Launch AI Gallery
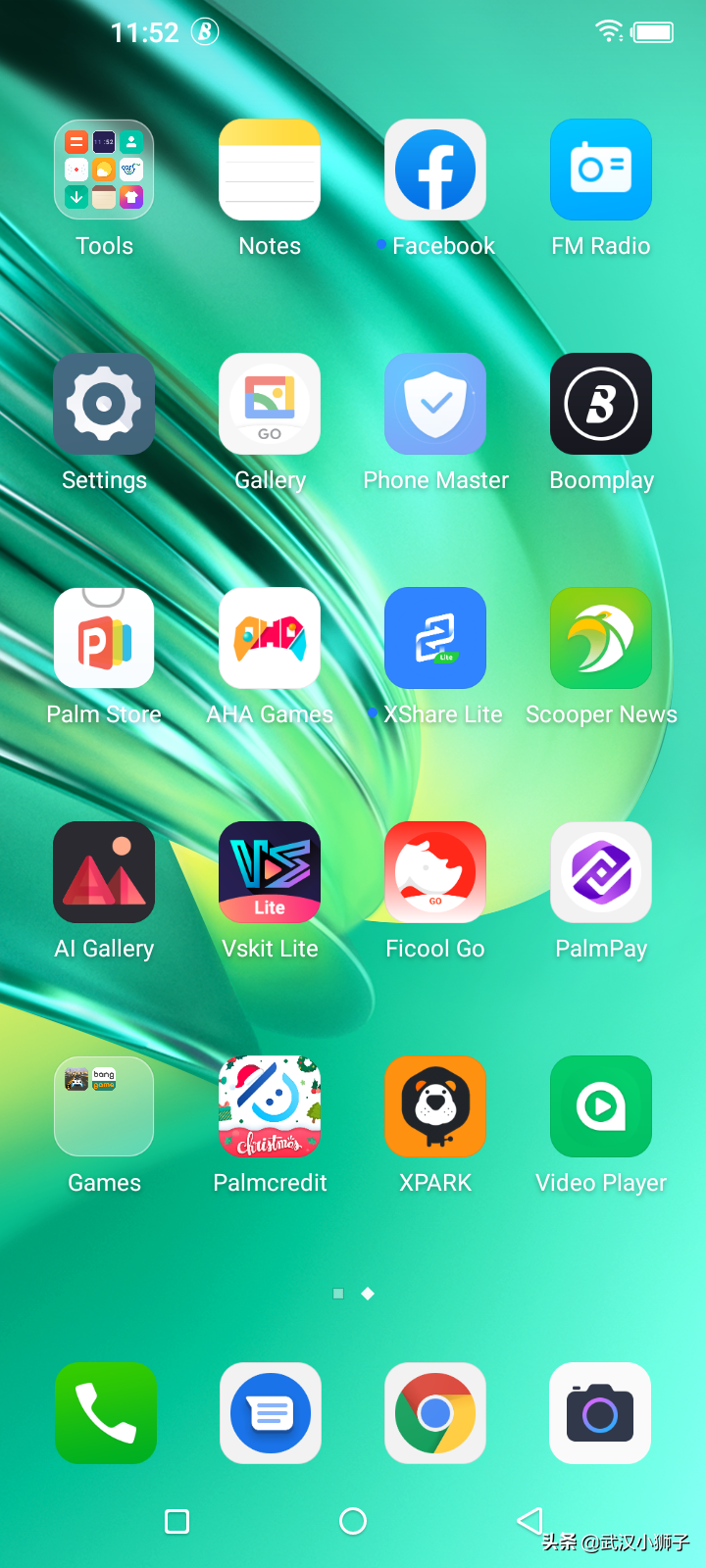Screen dimensions: 706x1568 coord(104,872)
